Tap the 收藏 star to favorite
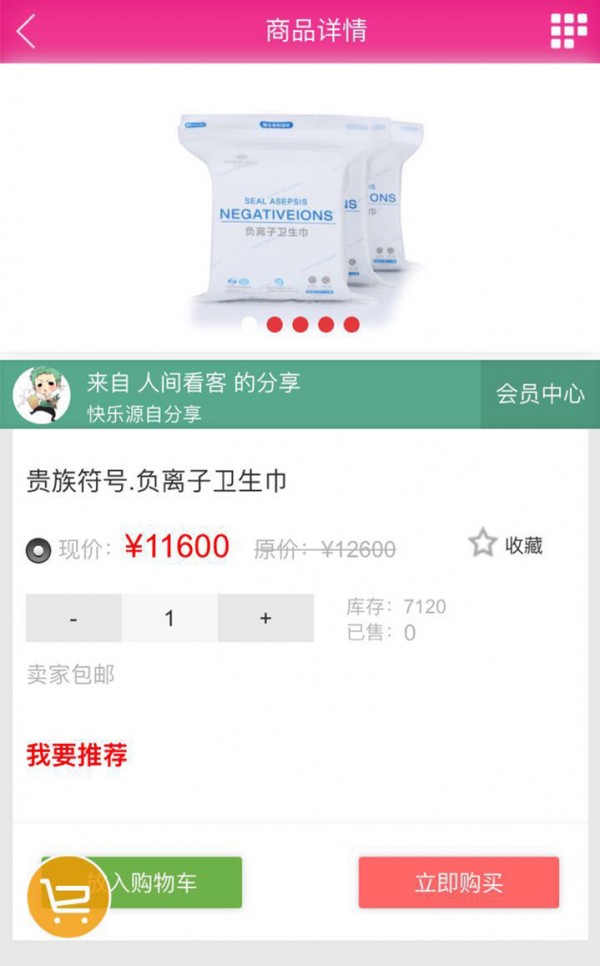 click(x=484, y=544)
